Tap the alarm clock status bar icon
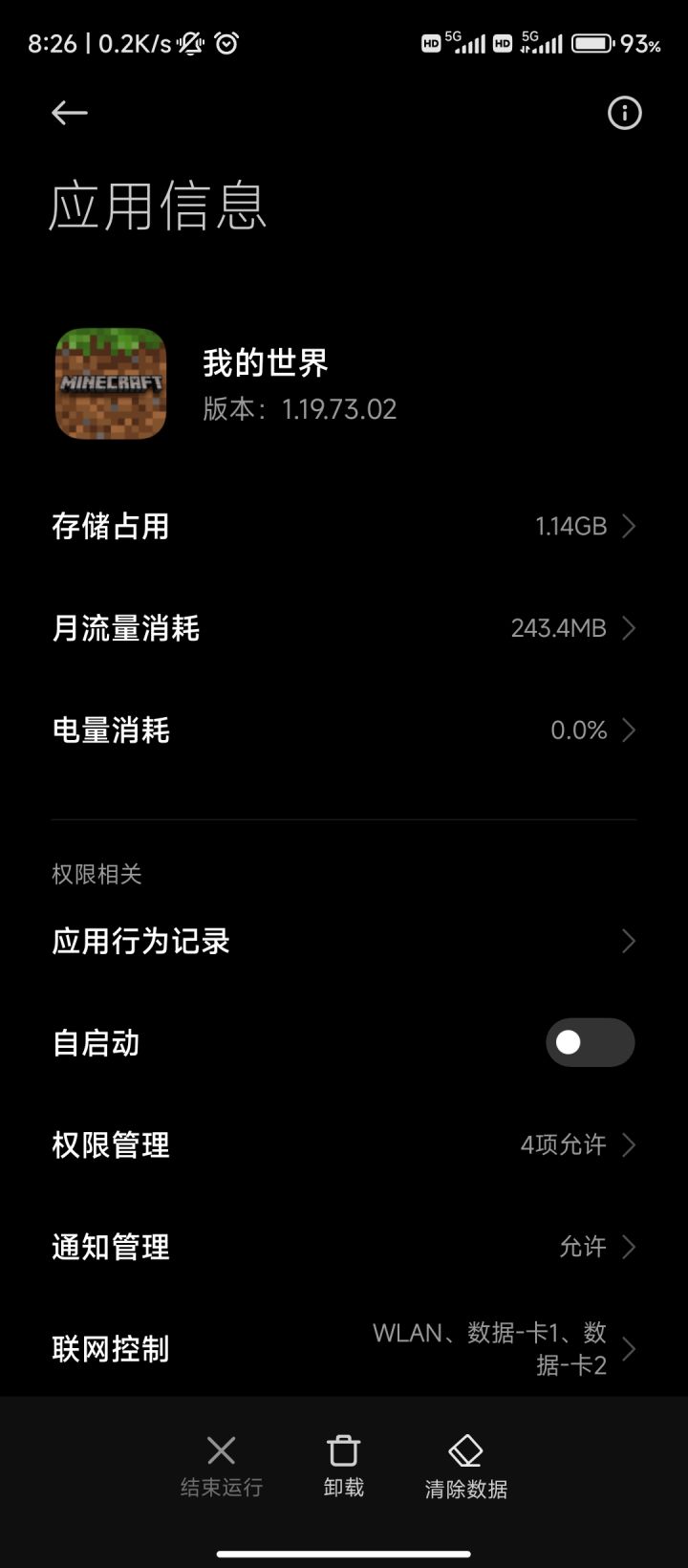 pos(227,43)
